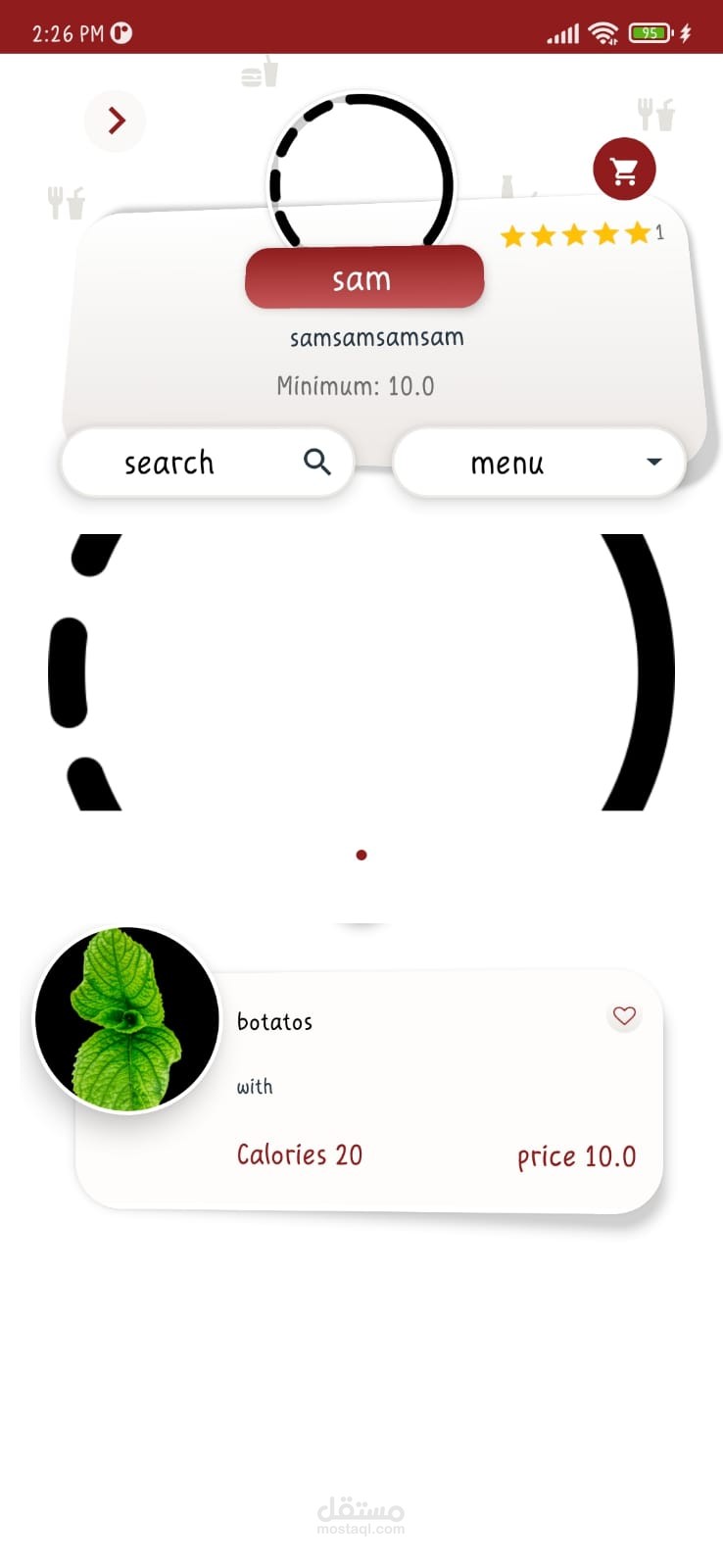Viewport: 723px width, 1568px height.
Task: Tap the restaurant star rating
Action: 575,234
